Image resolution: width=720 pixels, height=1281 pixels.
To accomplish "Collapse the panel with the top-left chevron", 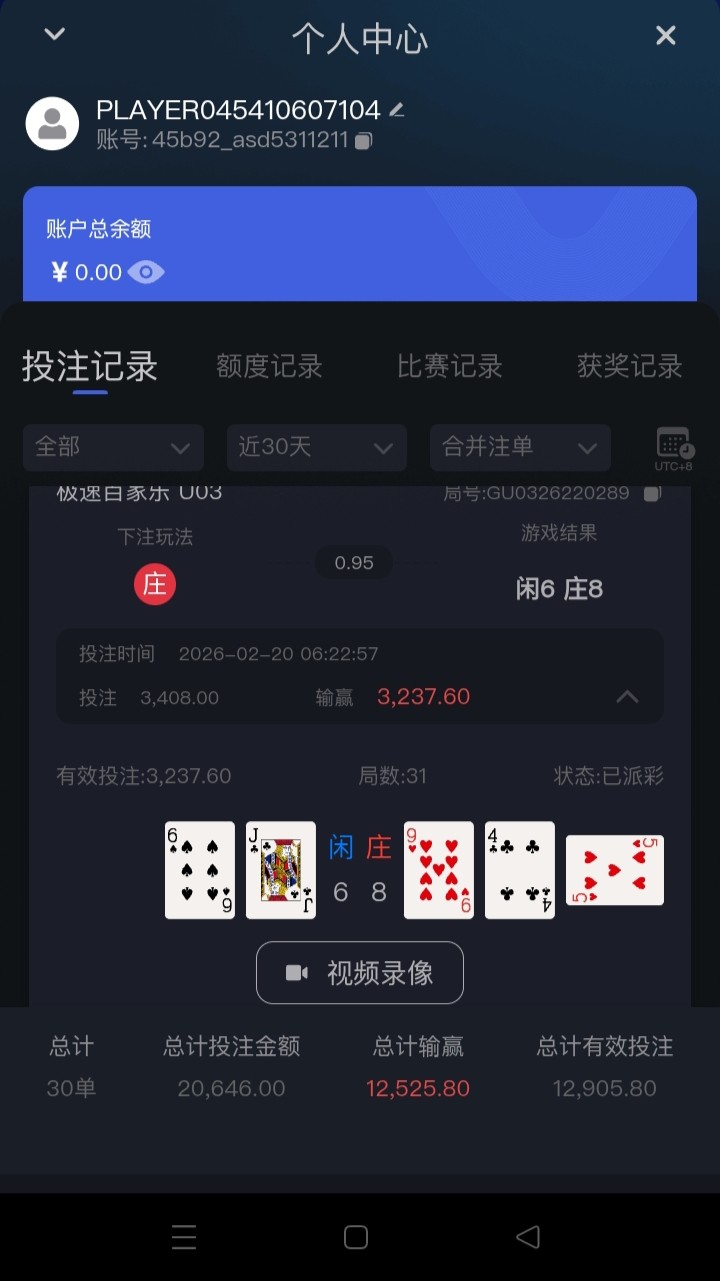I will 55,35.
